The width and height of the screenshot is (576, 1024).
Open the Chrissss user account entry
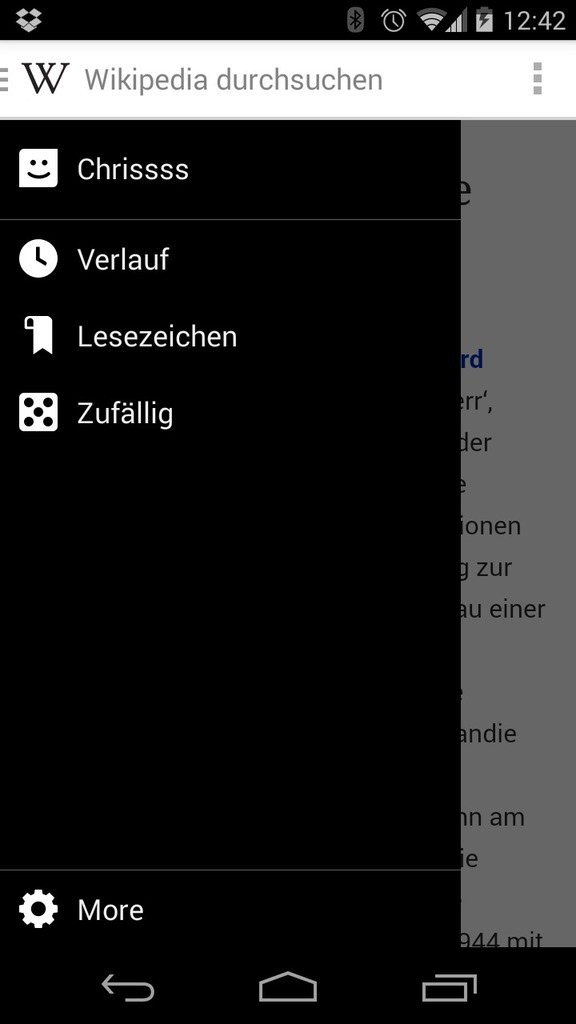pyautogui.click(x=230, y=169)
